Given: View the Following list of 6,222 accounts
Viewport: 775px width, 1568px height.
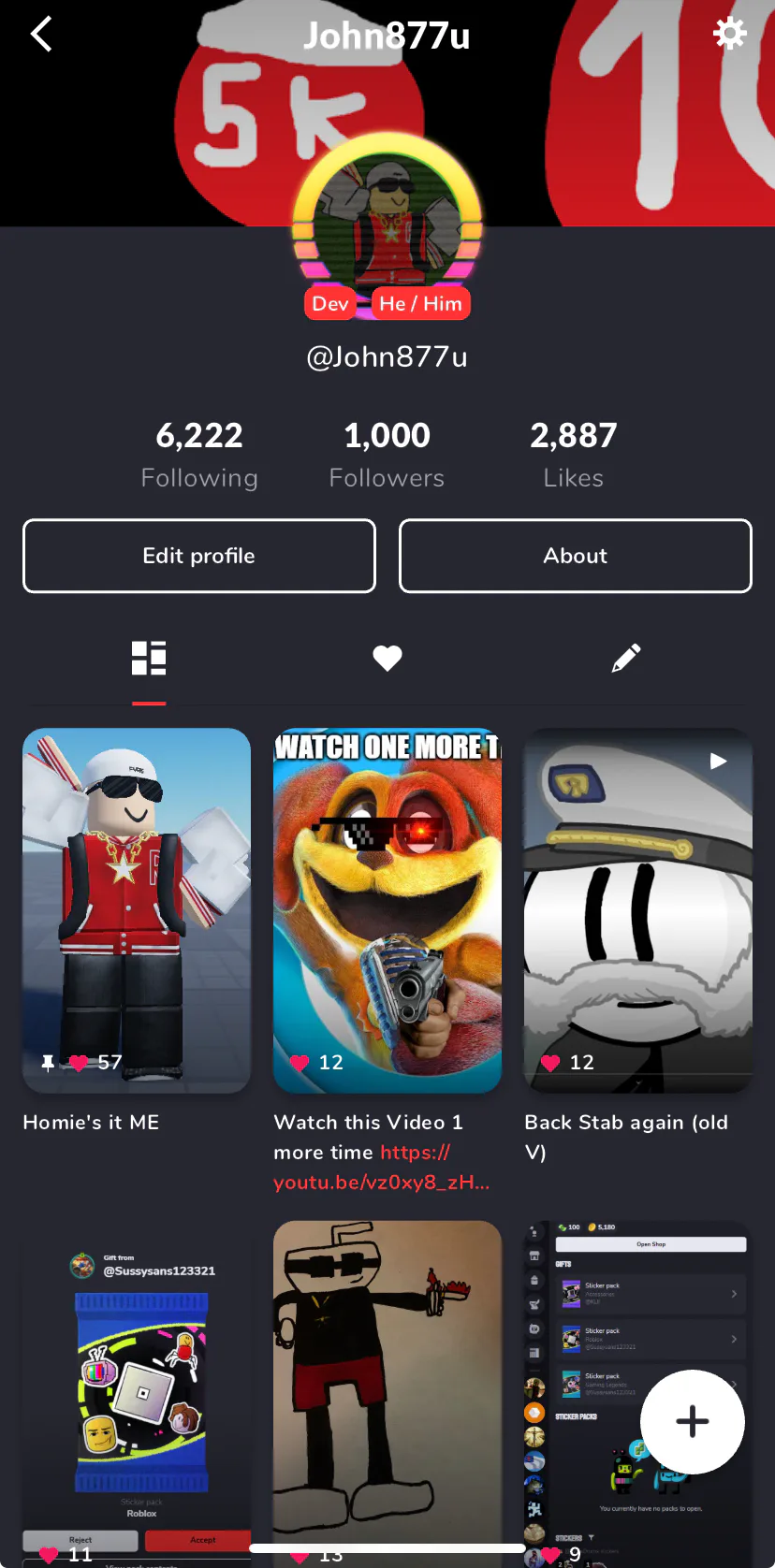Looking at the screenshot, I should point(199,454).
